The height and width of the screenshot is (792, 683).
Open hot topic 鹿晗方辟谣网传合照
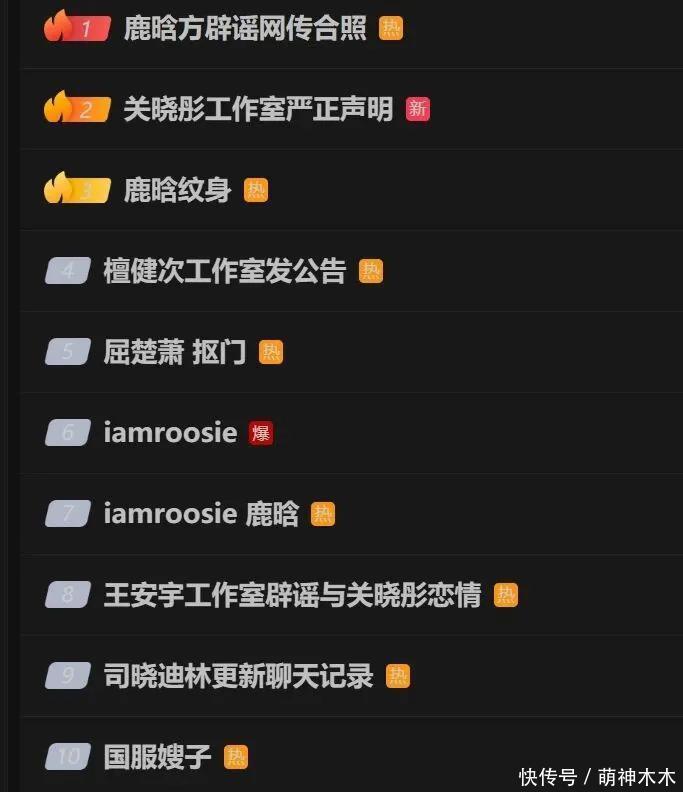tap(245, 28)
